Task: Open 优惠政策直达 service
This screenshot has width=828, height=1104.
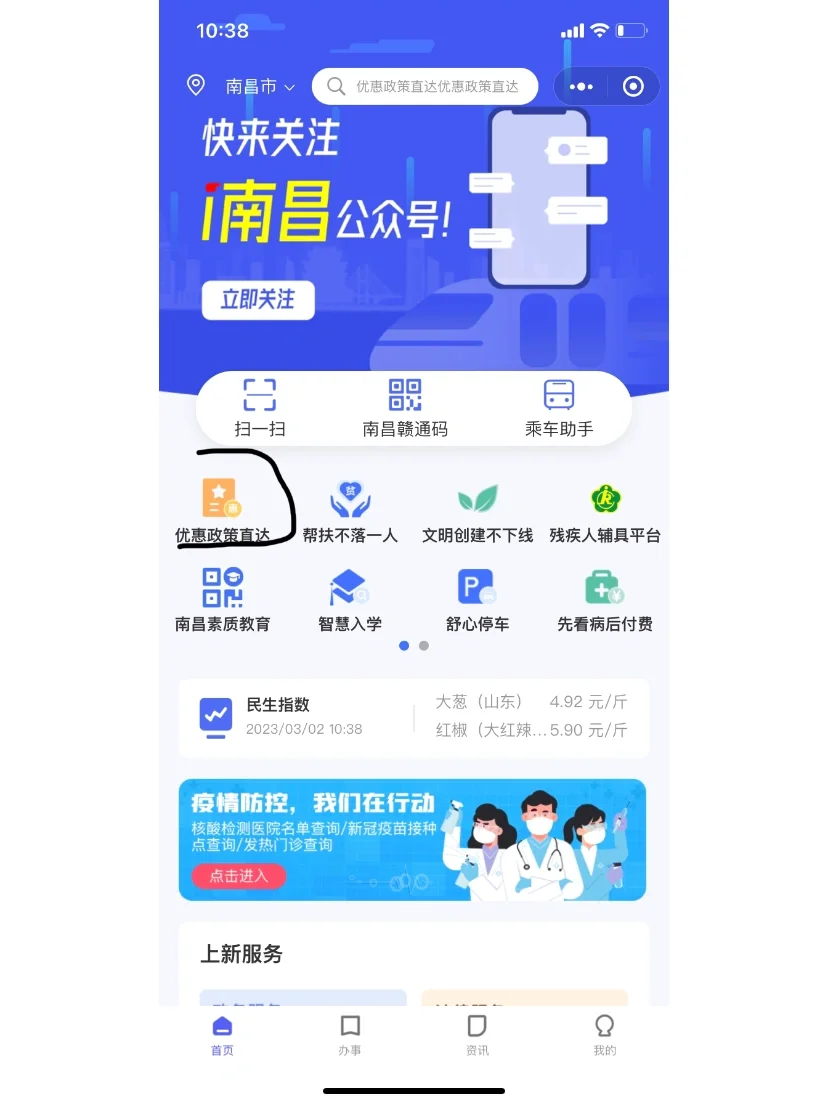Action: coord(222,510)
